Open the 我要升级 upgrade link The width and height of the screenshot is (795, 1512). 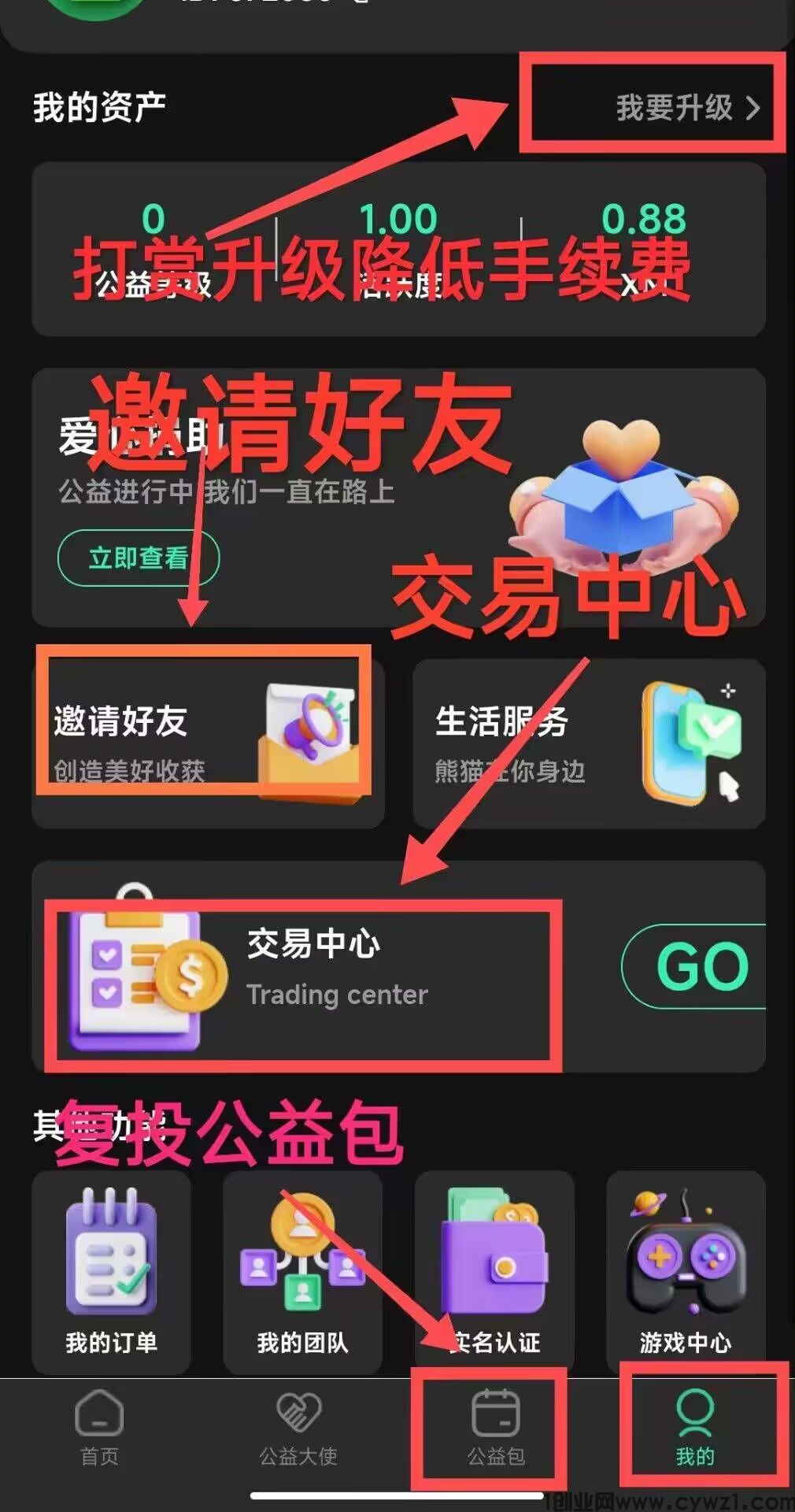click(686, 108)
